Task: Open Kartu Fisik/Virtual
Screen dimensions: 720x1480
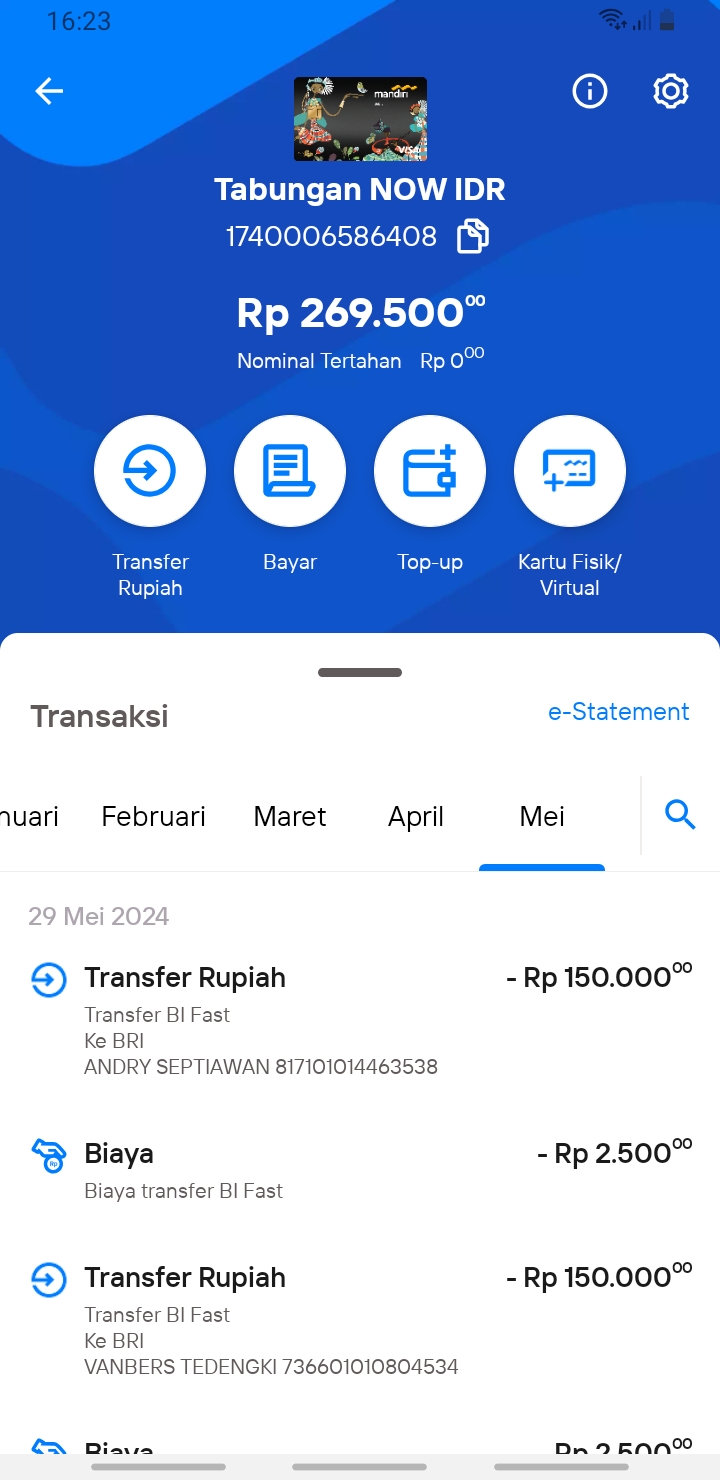Action: pyautogui.click(x=570, y=470)
